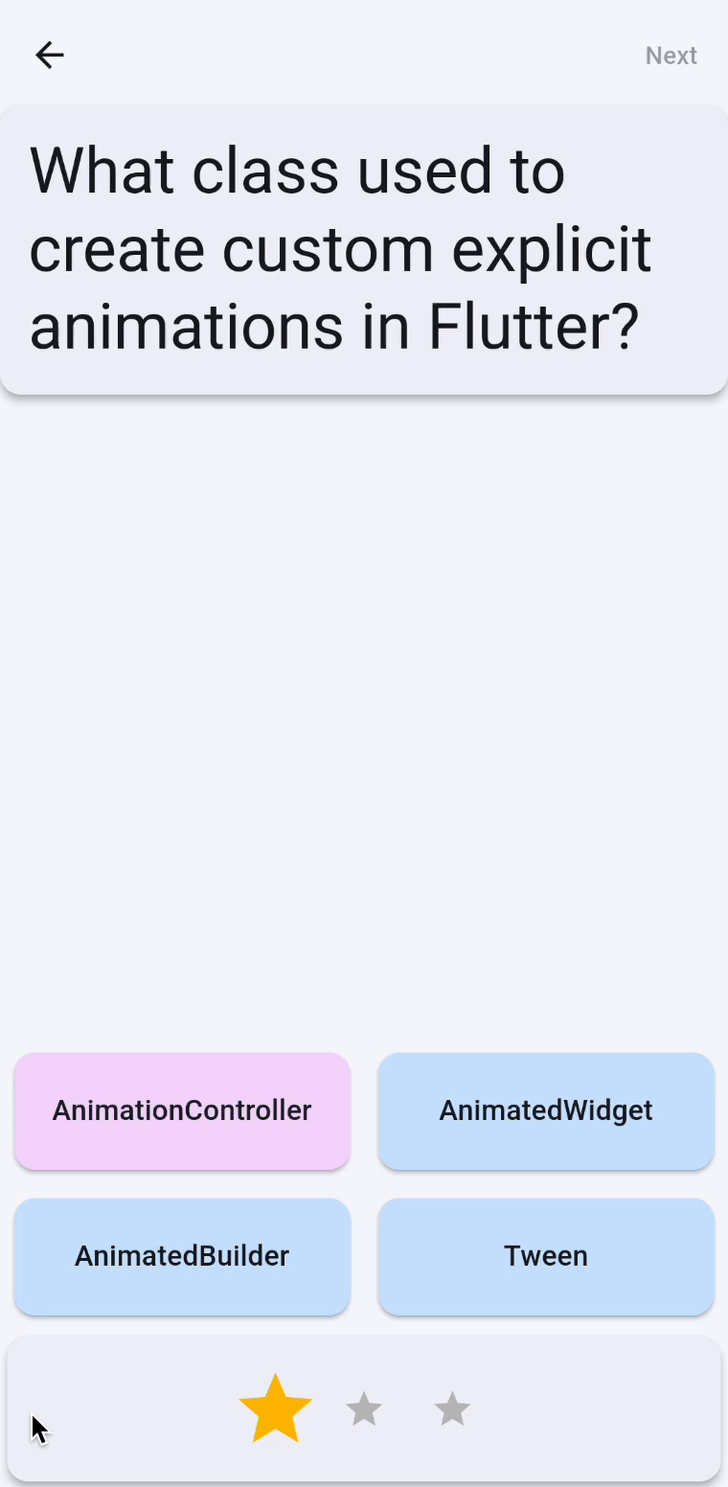Tap the Next button
The width and height of the screenshot is (728, 1487).
(x=670, y=56)
